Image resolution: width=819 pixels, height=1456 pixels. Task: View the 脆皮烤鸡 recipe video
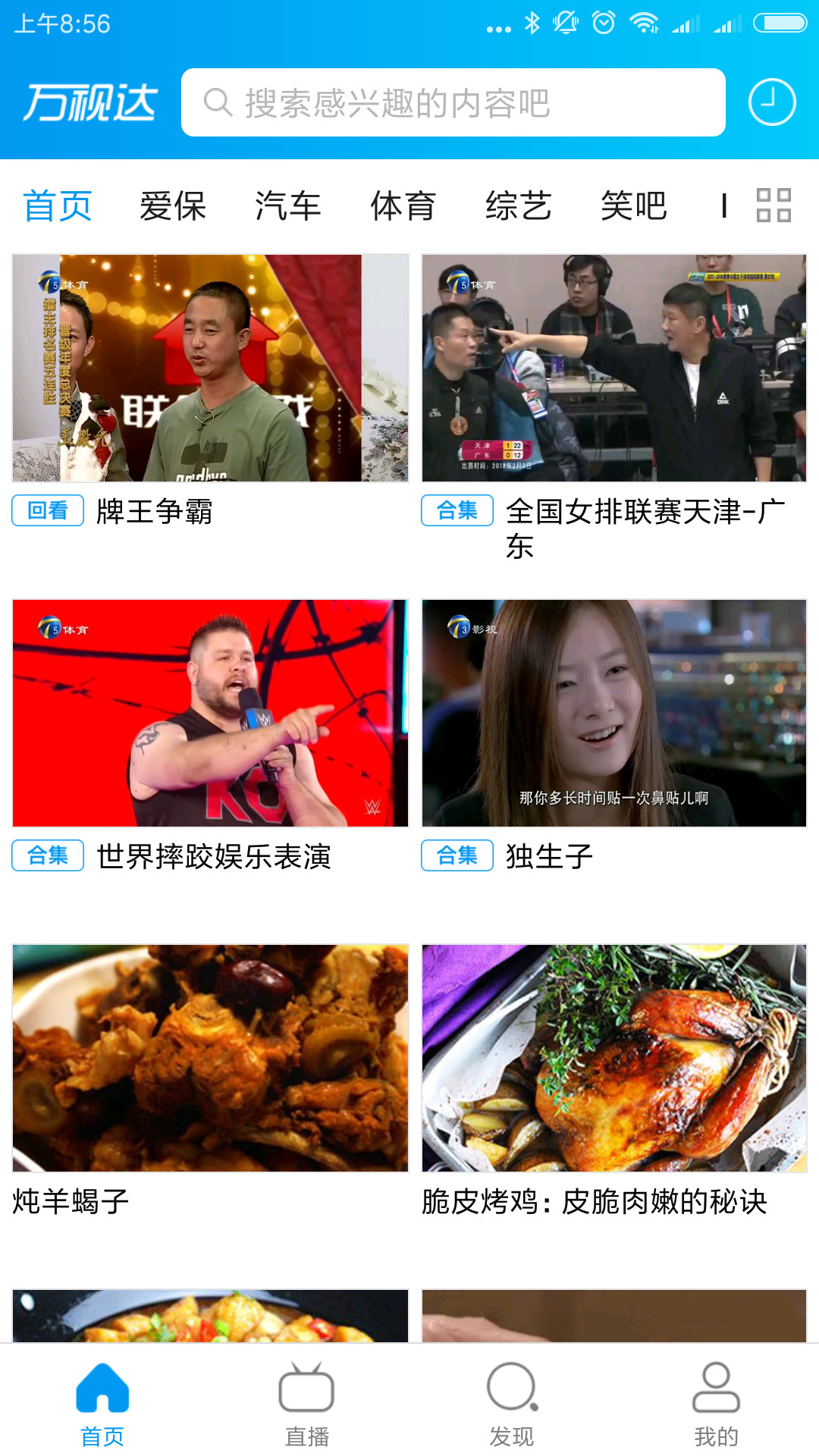(614, 1059)
